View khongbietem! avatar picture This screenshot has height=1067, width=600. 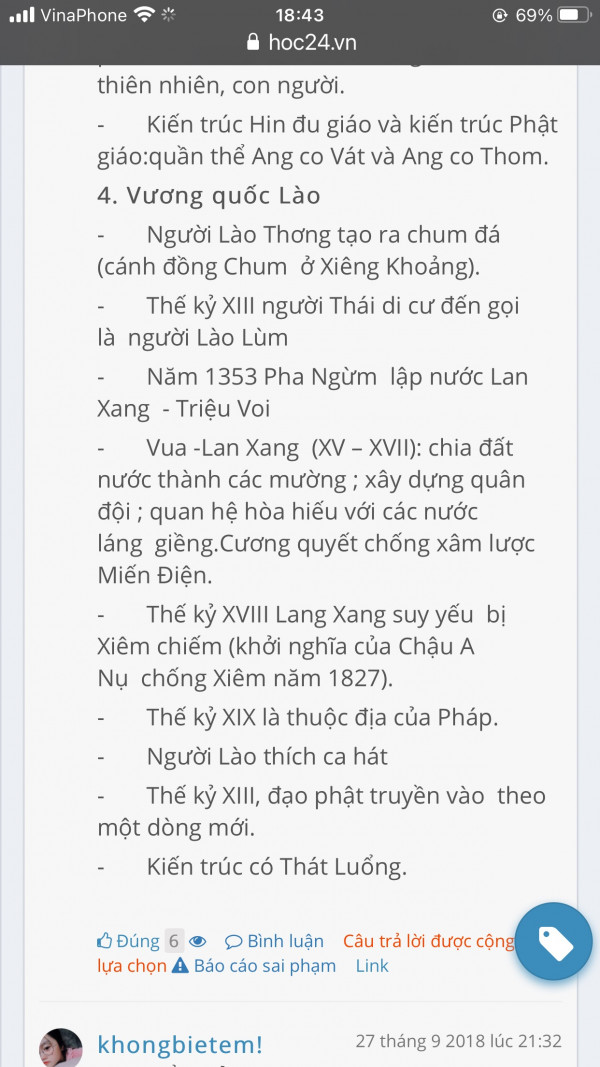(x=60, y=1047)
